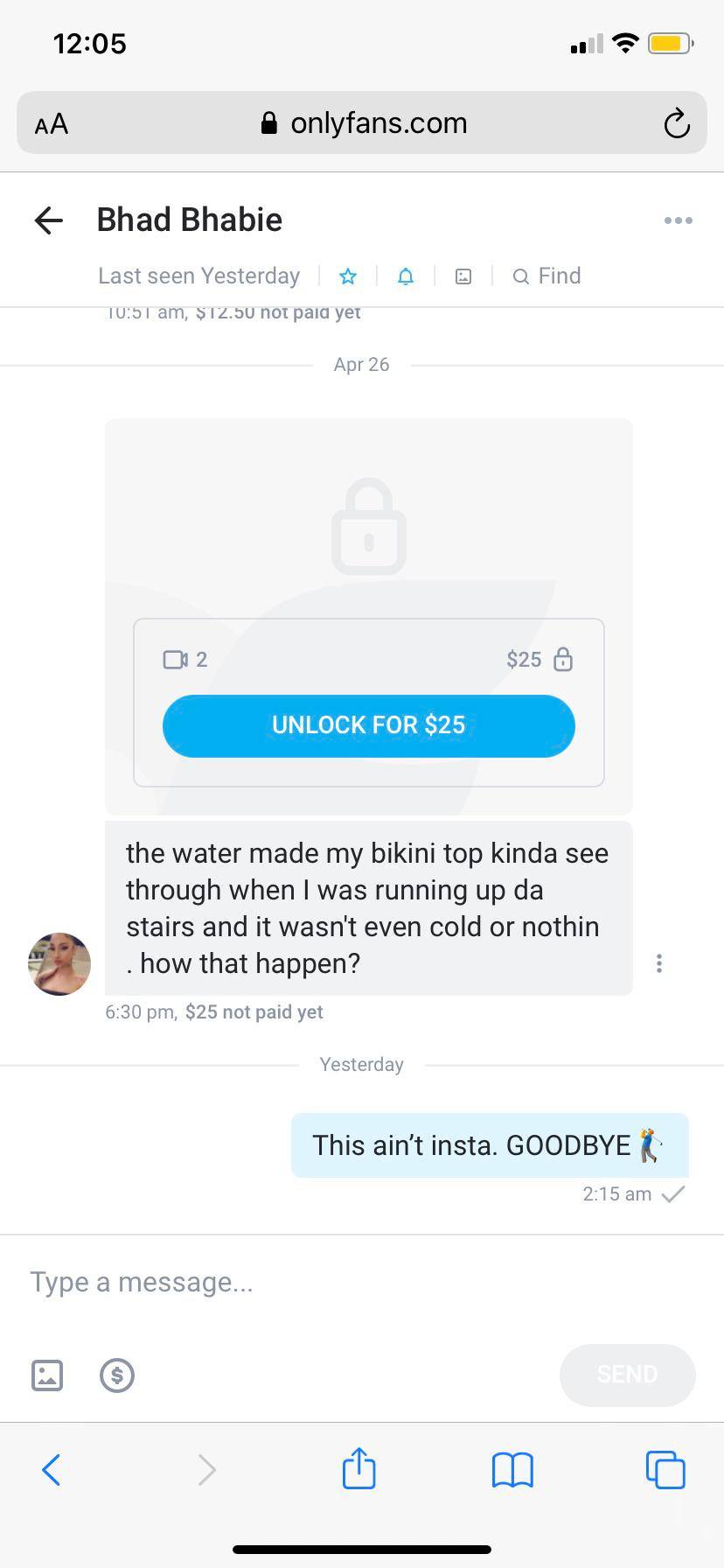Open Safari bookmarks
724x1568 pixels.
tap(512, 1470)
